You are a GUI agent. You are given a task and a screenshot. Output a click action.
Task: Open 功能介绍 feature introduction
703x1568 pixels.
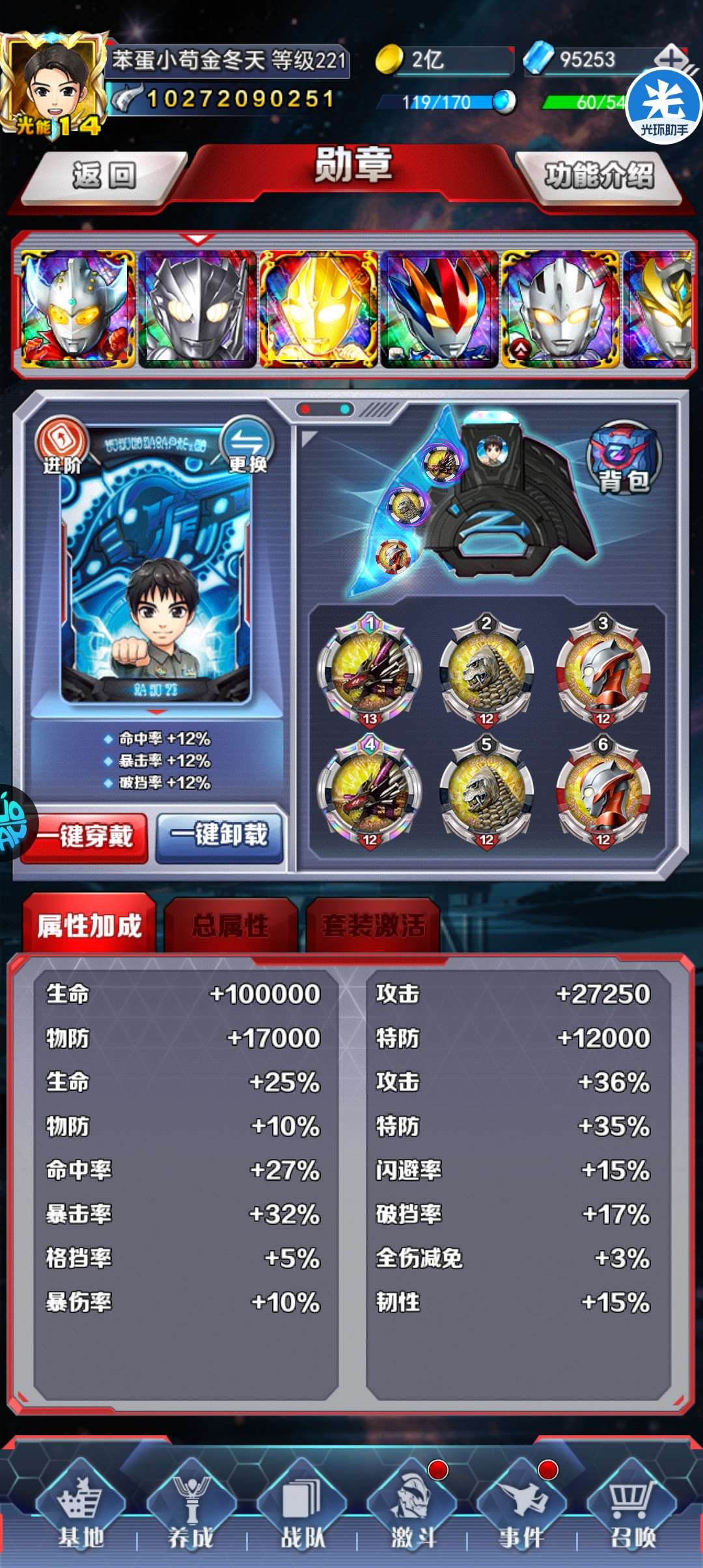tap(599, 177)
